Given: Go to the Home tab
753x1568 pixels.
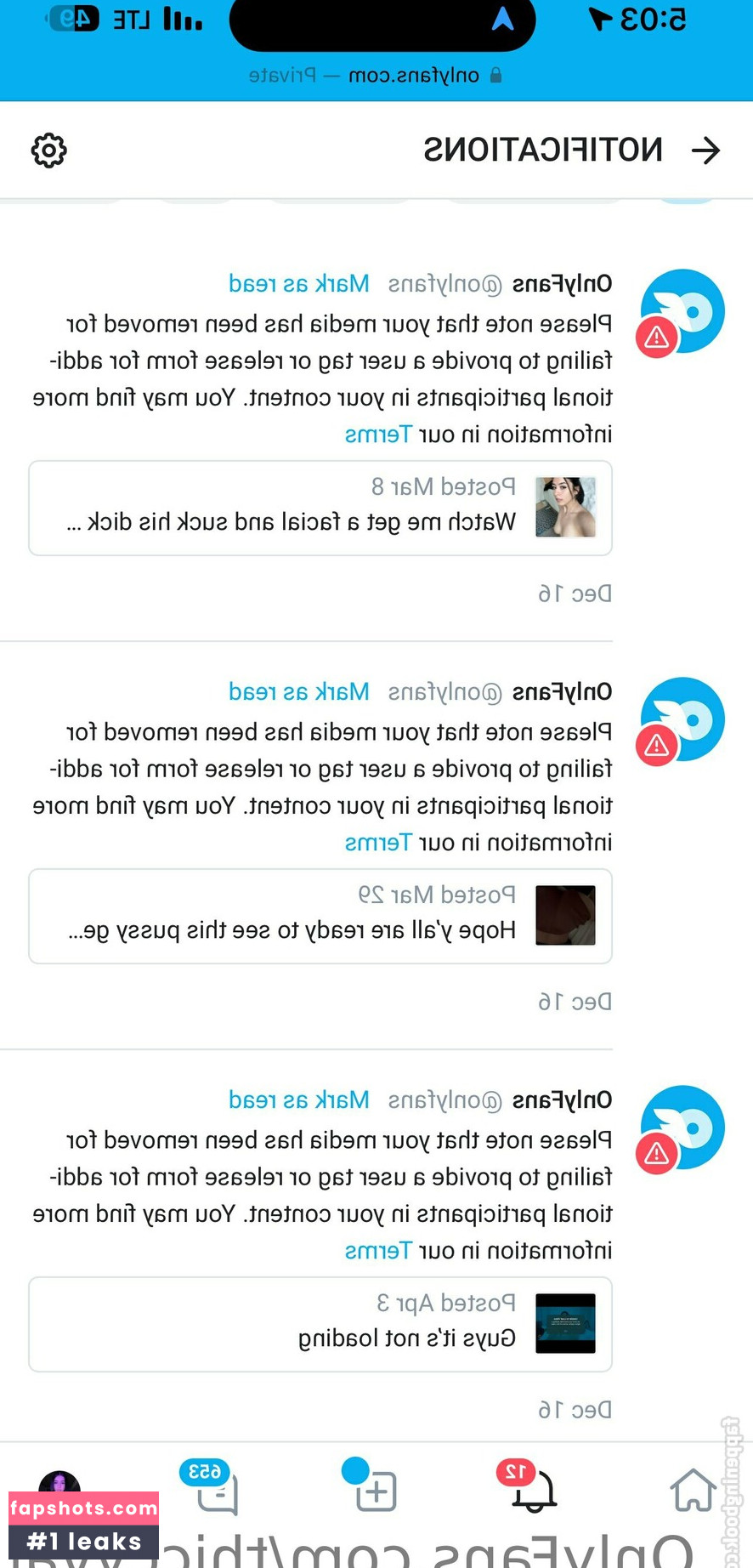Looking at the screenshot, I should click(x=693, y=1491).
